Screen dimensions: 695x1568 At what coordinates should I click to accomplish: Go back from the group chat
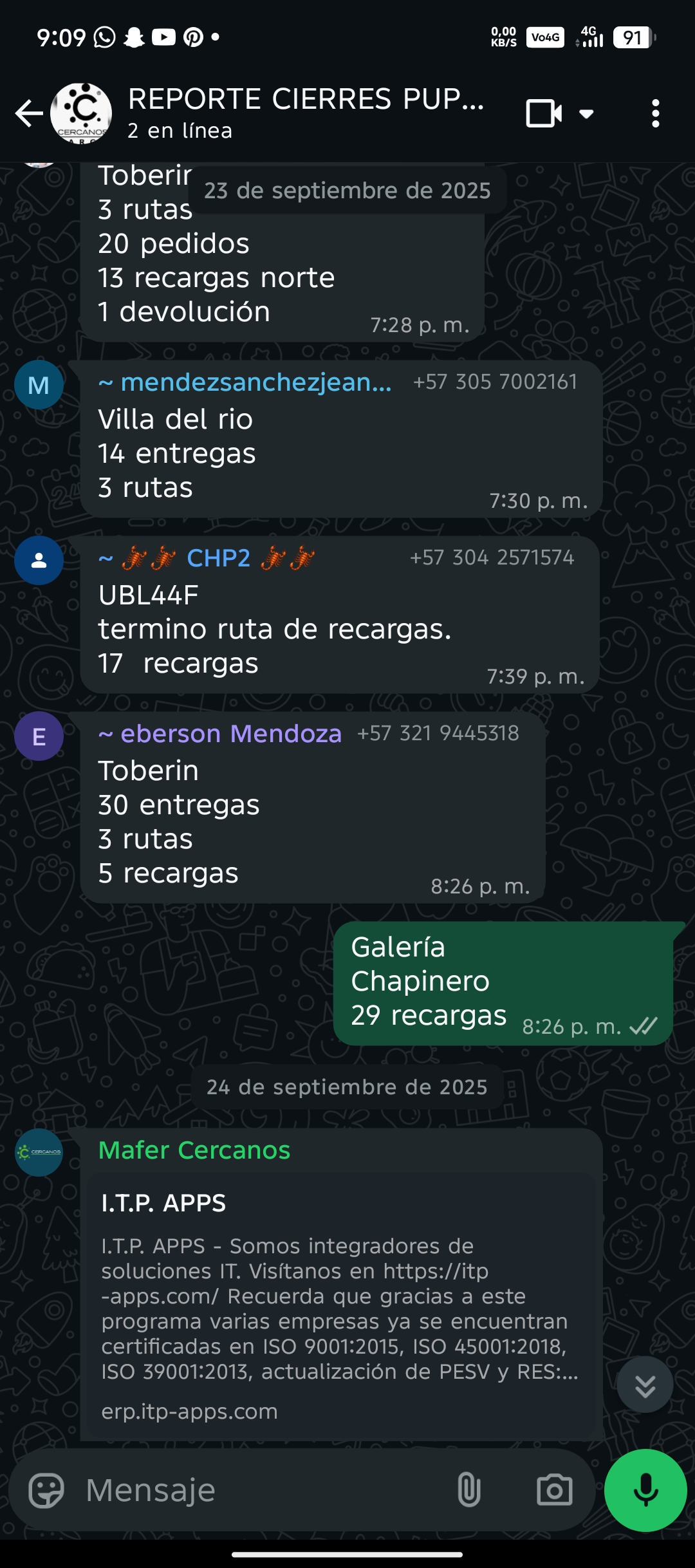(28, 114)
